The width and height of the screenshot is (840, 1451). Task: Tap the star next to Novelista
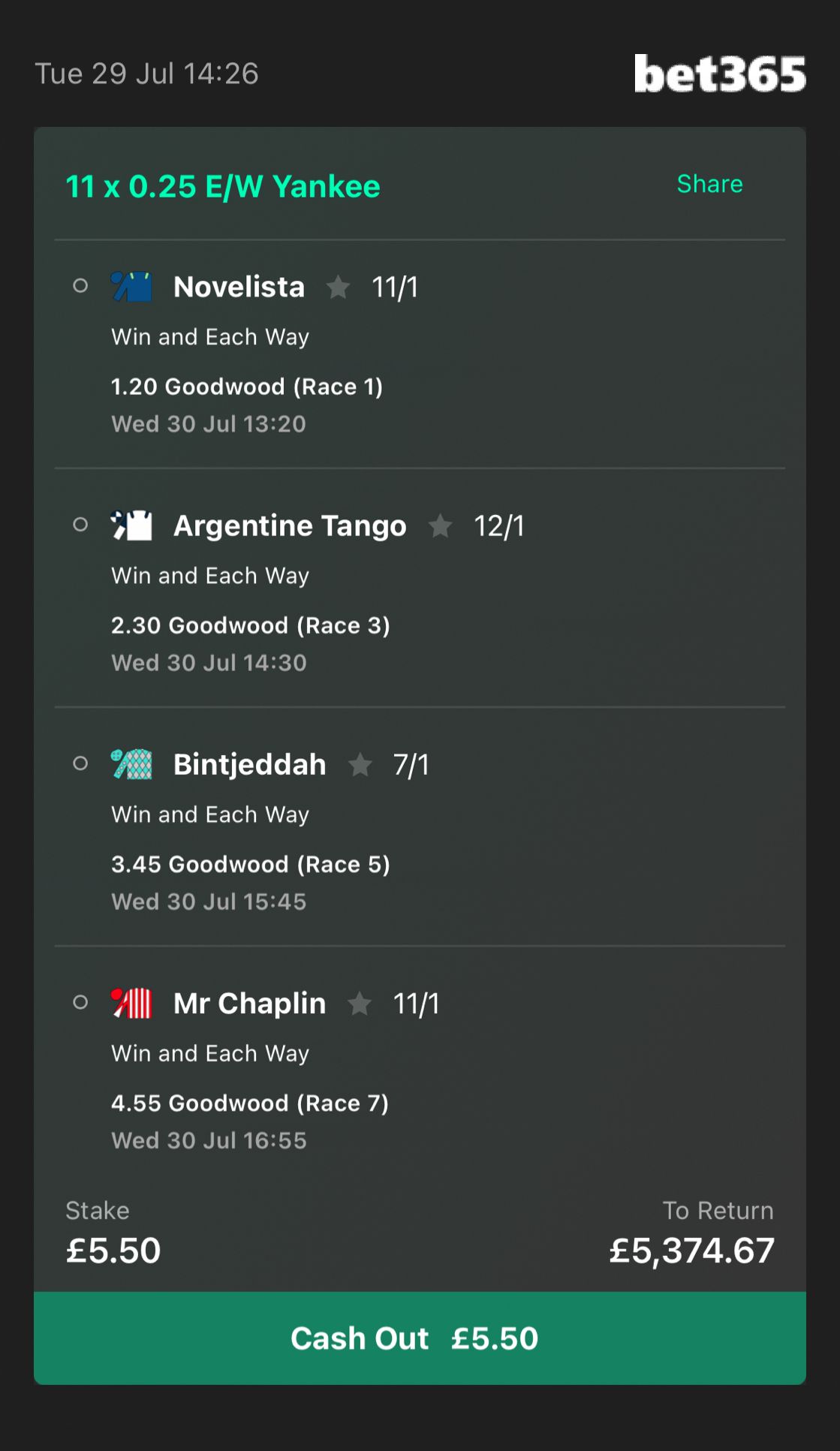(339, 287)
